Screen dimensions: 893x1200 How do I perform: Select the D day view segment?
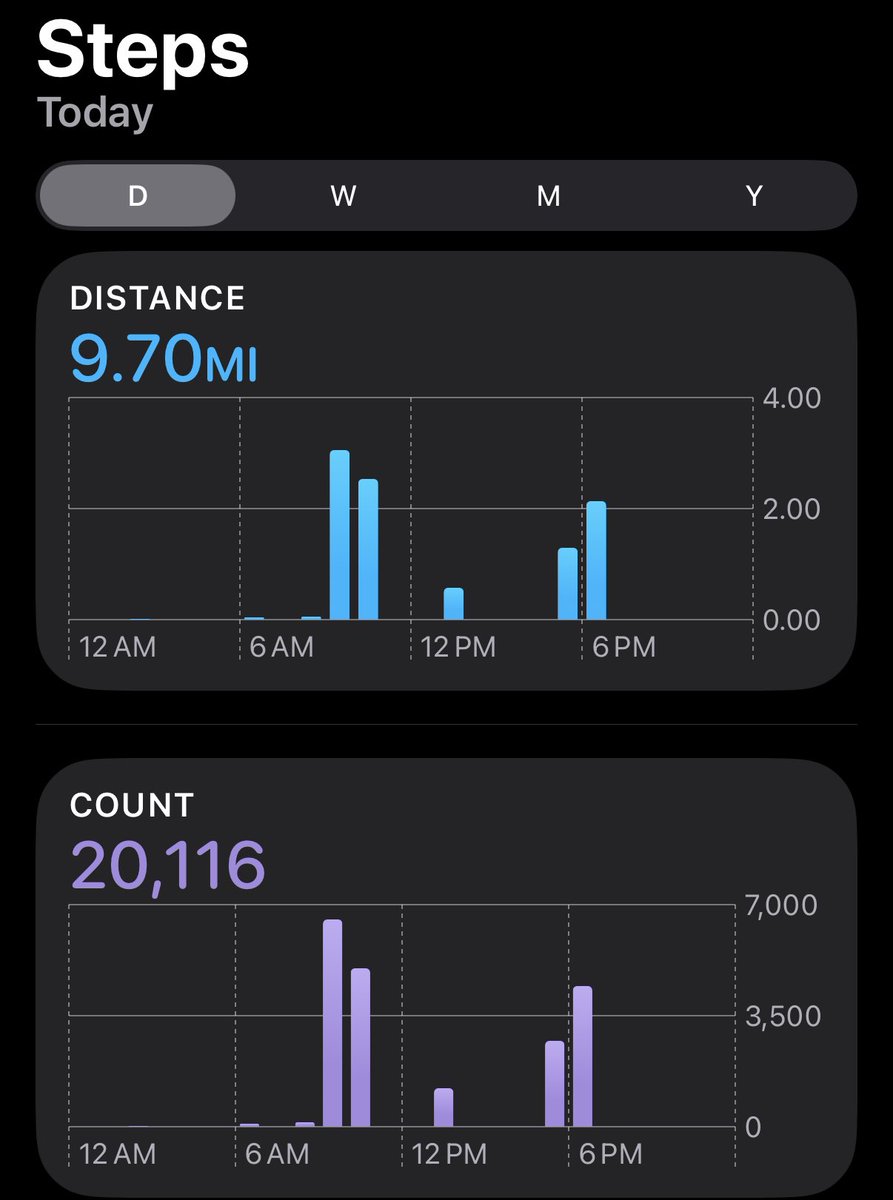(138, 196)
